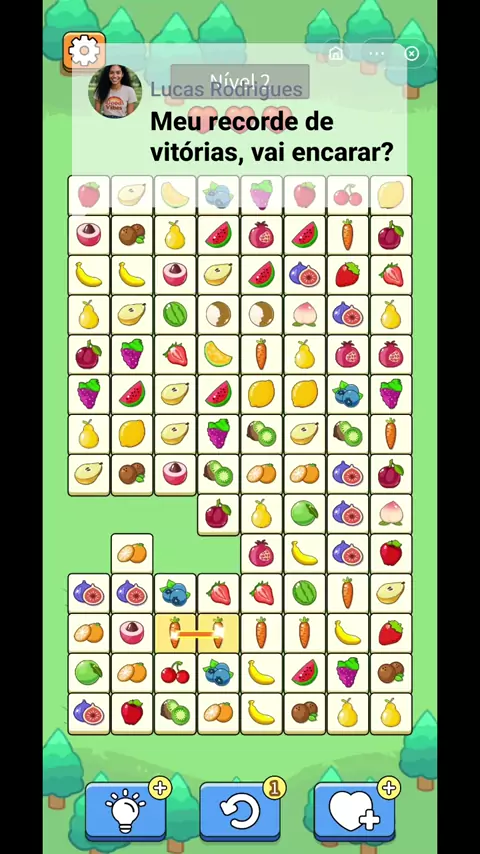Pick the lone tangerine tile above the figs
The height and width of the screenshot is (854, 480).
point(132,553)
